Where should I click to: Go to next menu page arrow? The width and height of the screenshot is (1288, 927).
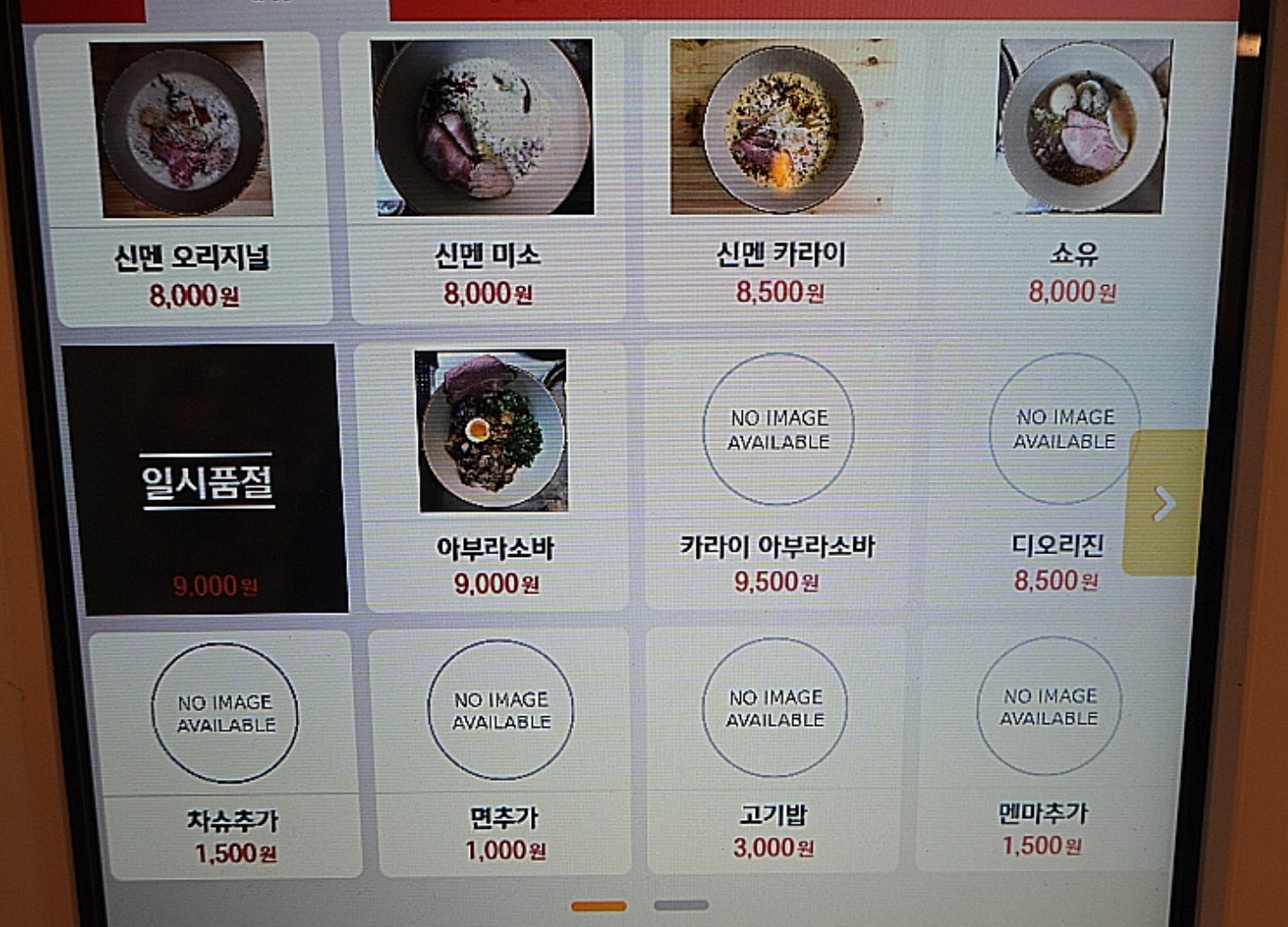(1163, 503)
